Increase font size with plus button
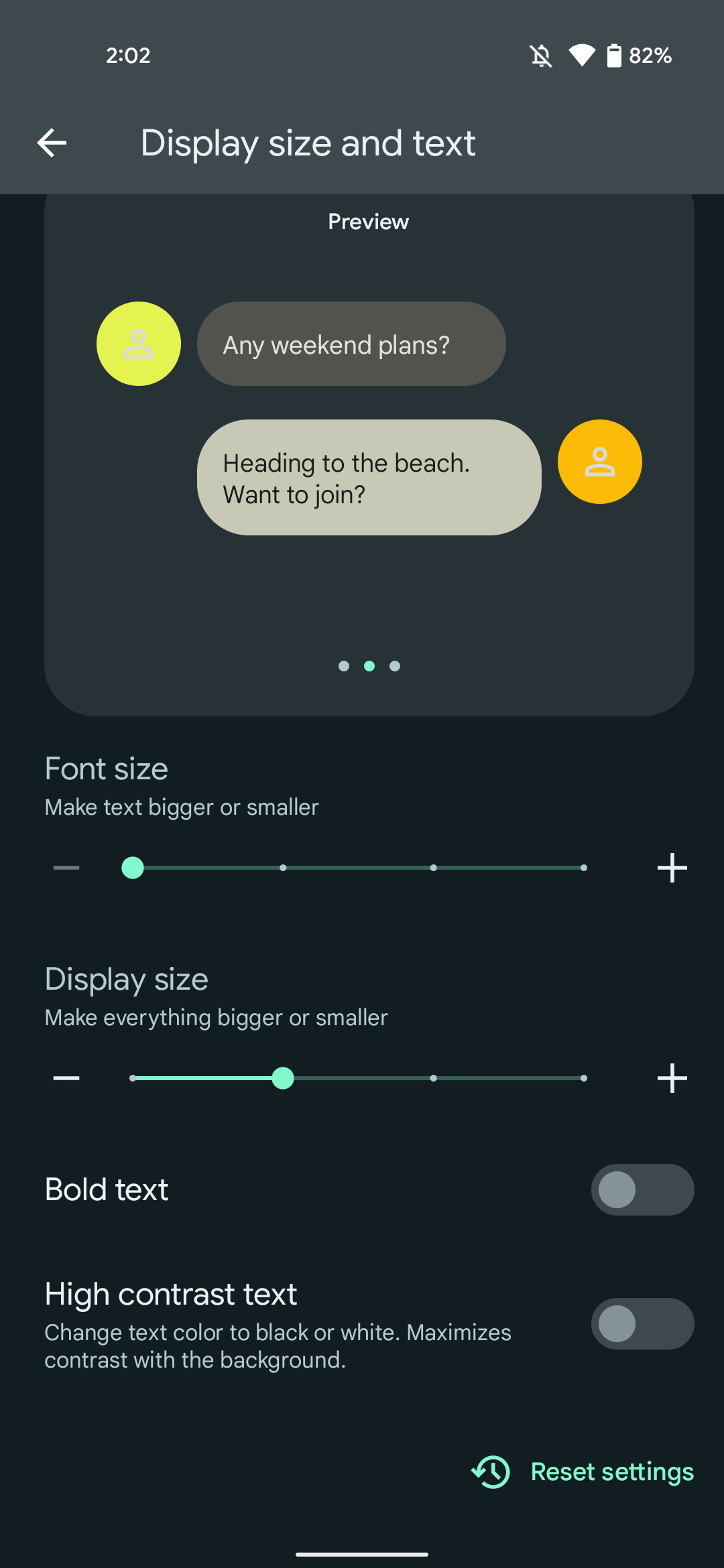 coord(672,868)
